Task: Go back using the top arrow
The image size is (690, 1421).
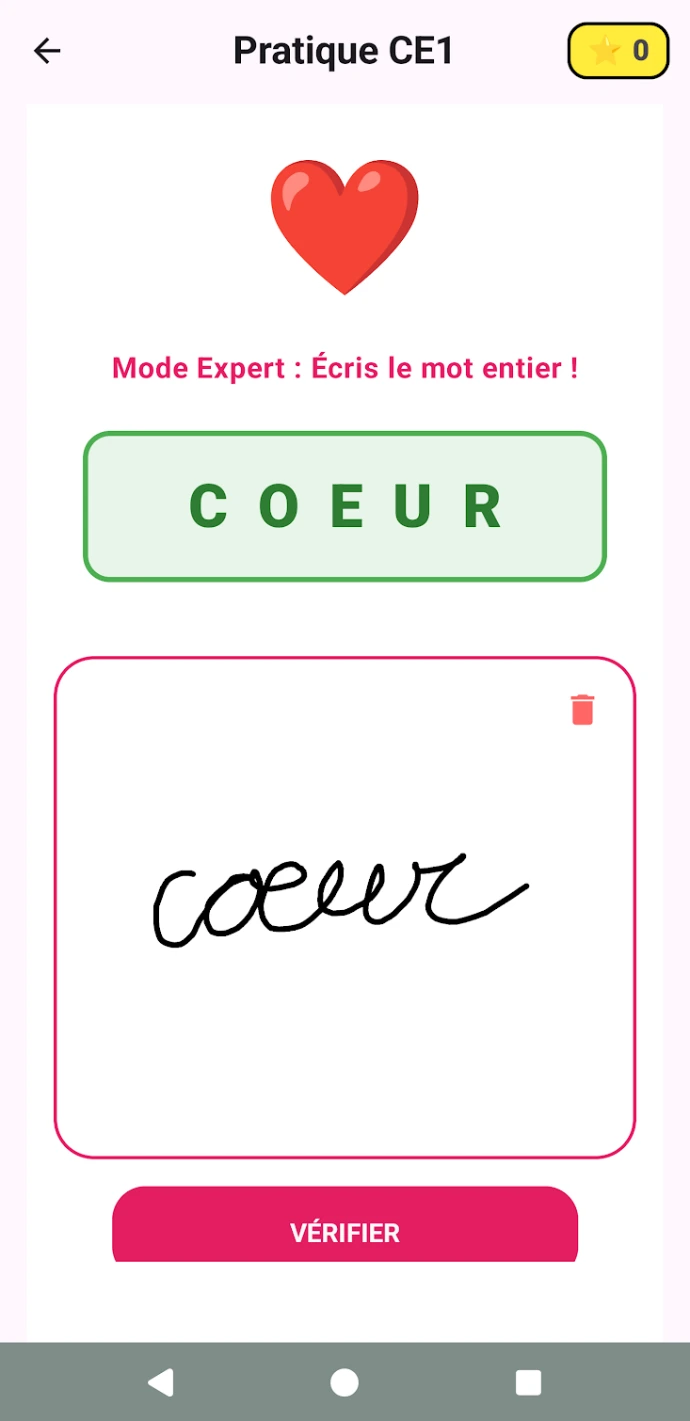Action: 47,51
